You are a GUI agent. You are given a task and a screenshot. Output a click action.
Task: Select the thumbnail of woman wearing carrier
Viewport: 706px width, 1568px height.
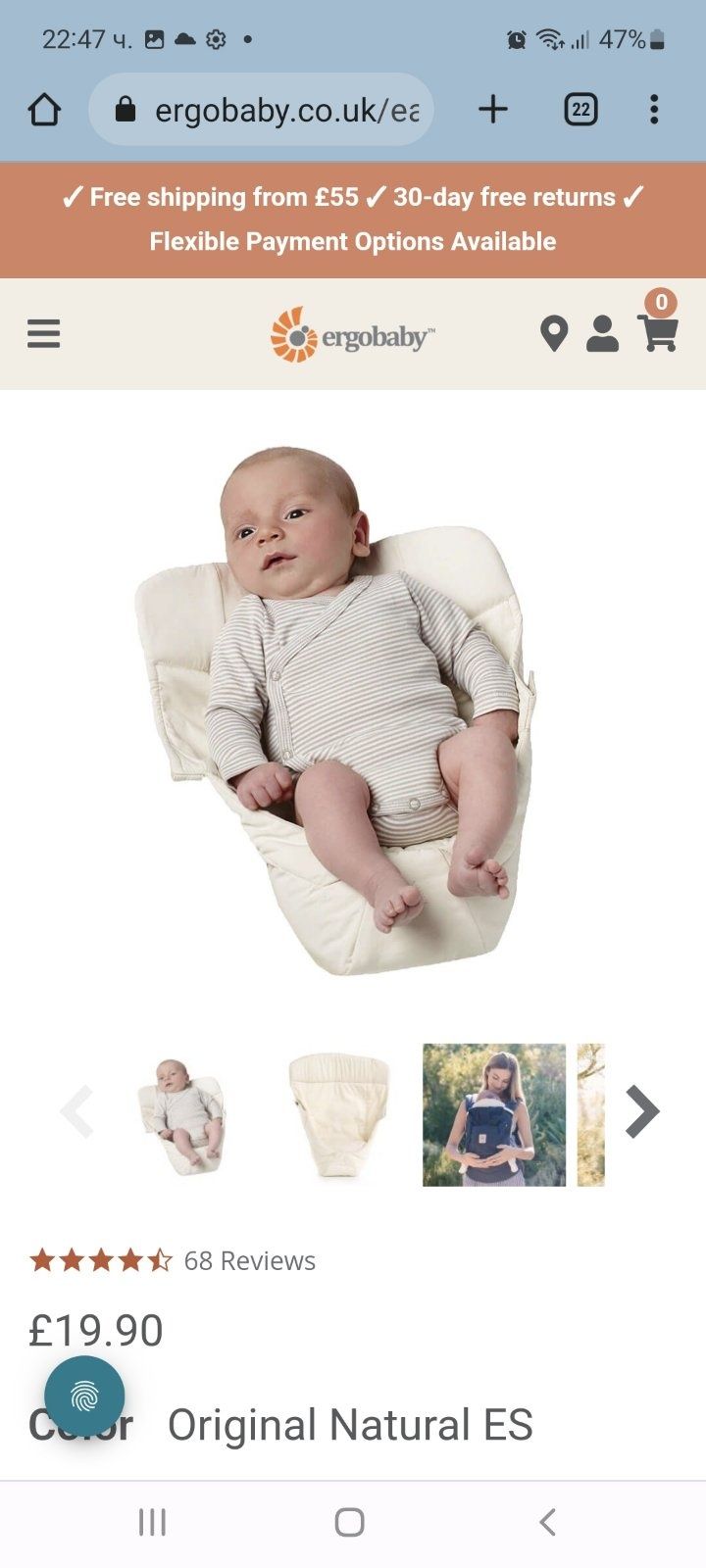[494, 1115]
